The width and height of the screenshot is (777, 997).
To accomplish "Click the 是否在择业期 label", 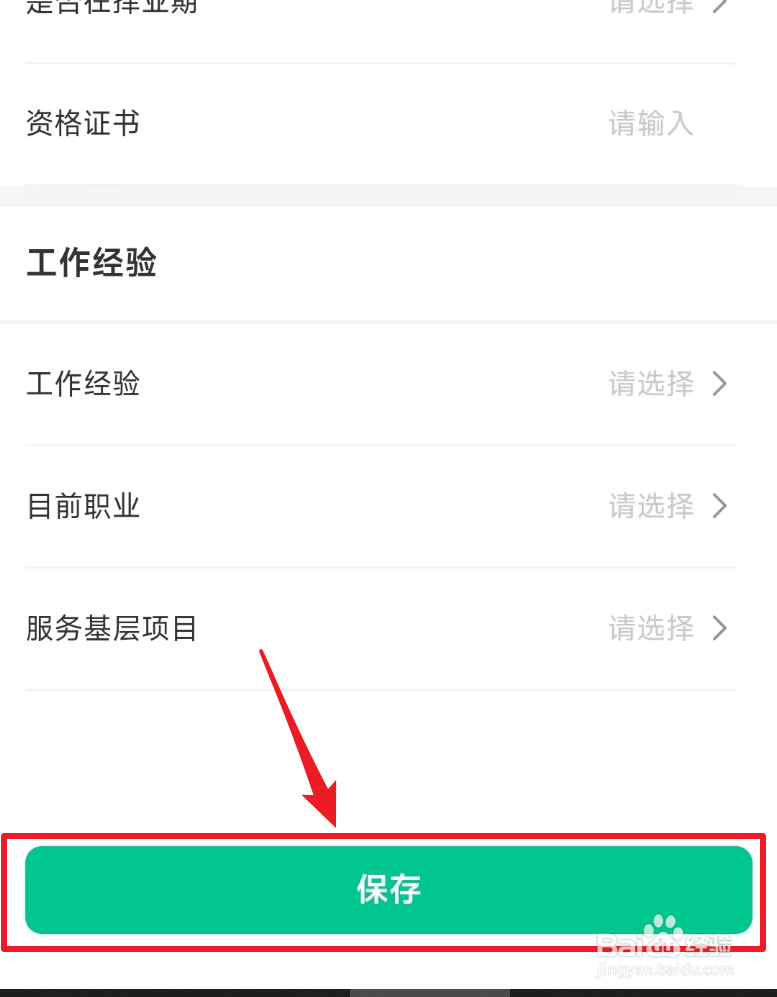I will click(x=110, y=8).
